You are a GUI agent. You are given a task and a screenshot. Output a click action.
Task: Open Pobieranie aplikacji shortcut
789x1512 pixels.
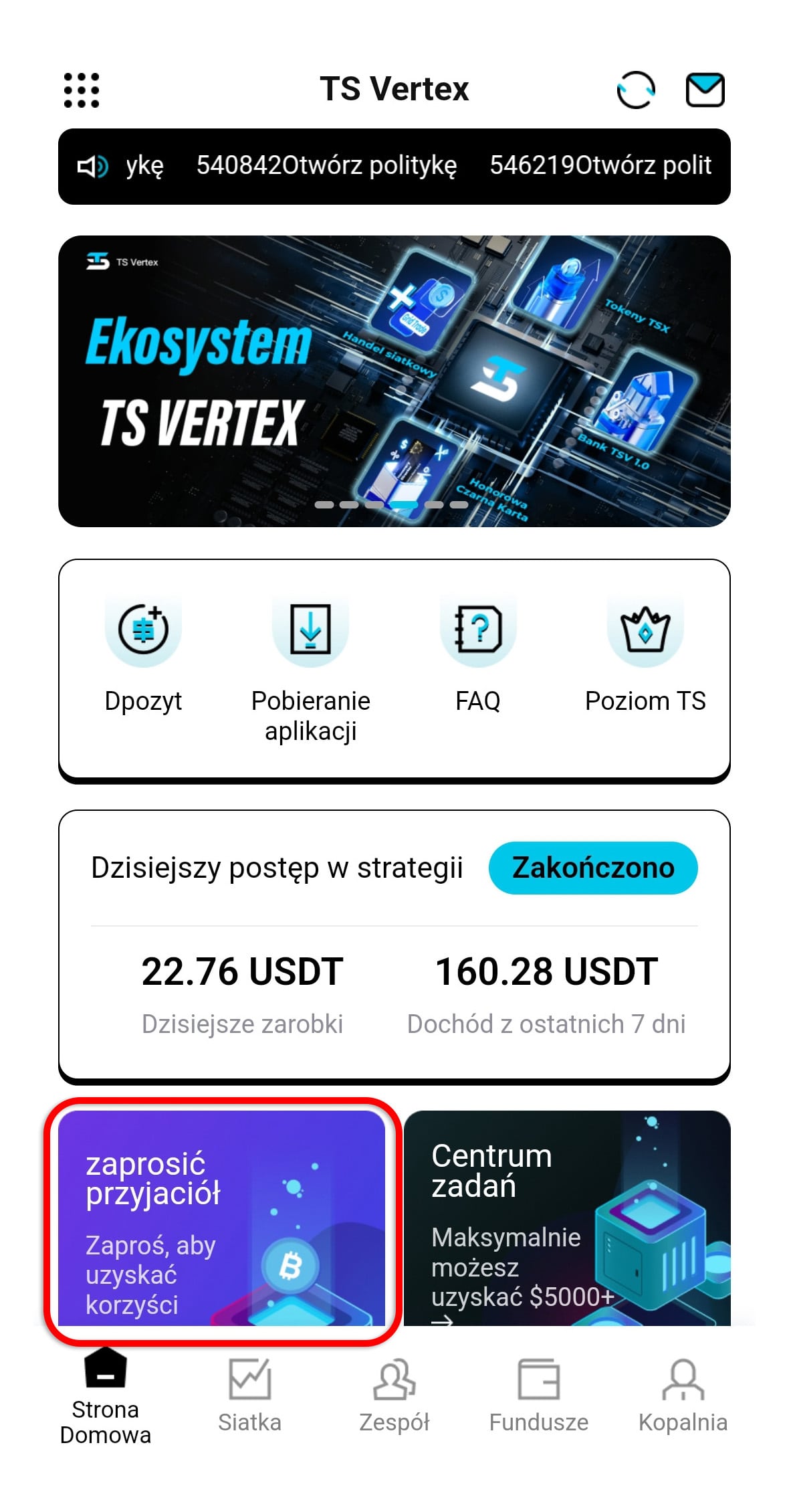point(310,669)
